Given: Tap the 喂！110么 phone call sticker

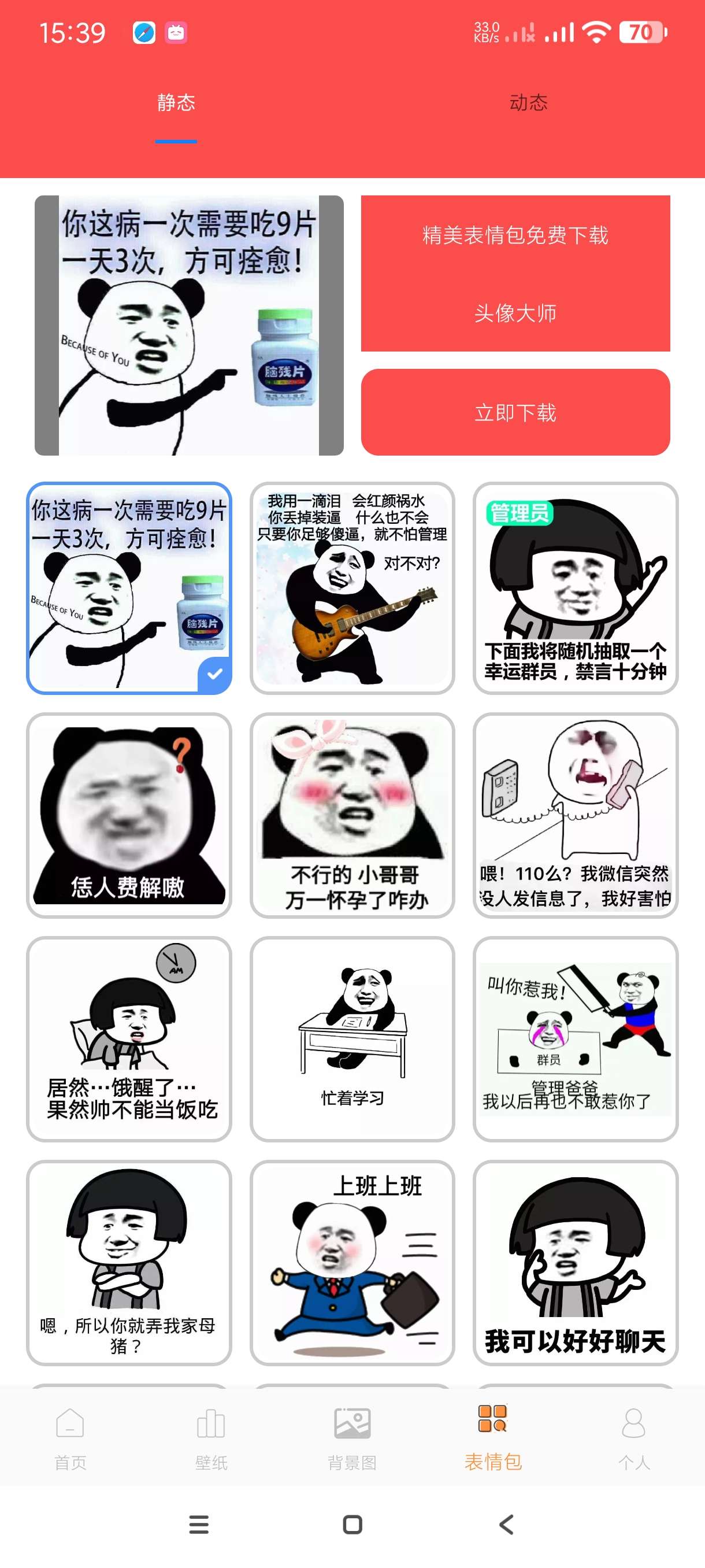Looking at the screenshot, I should pyautogui.click(x=576, y=815).
